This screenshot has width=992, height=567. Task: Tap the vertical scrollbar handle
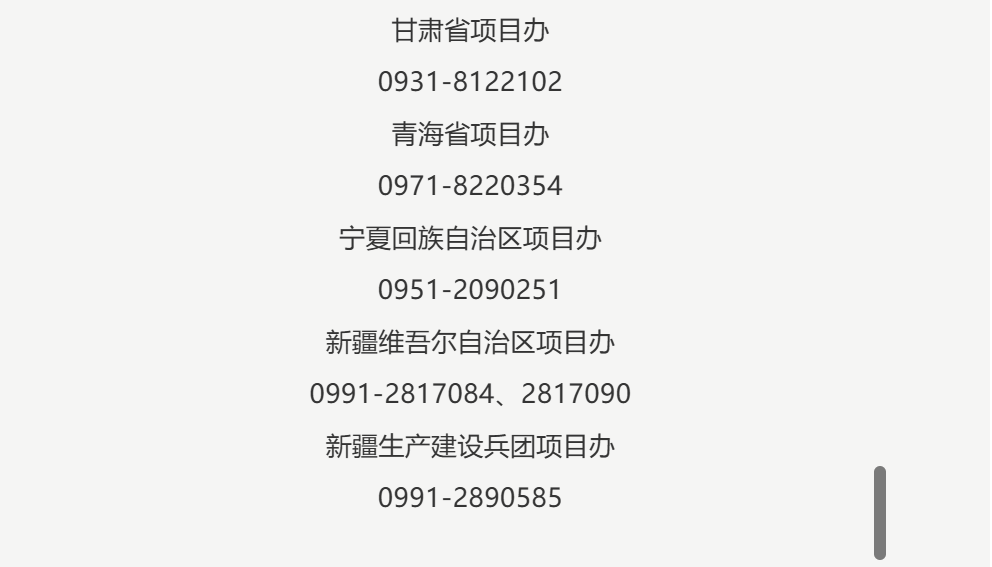[x=880, y=512]
